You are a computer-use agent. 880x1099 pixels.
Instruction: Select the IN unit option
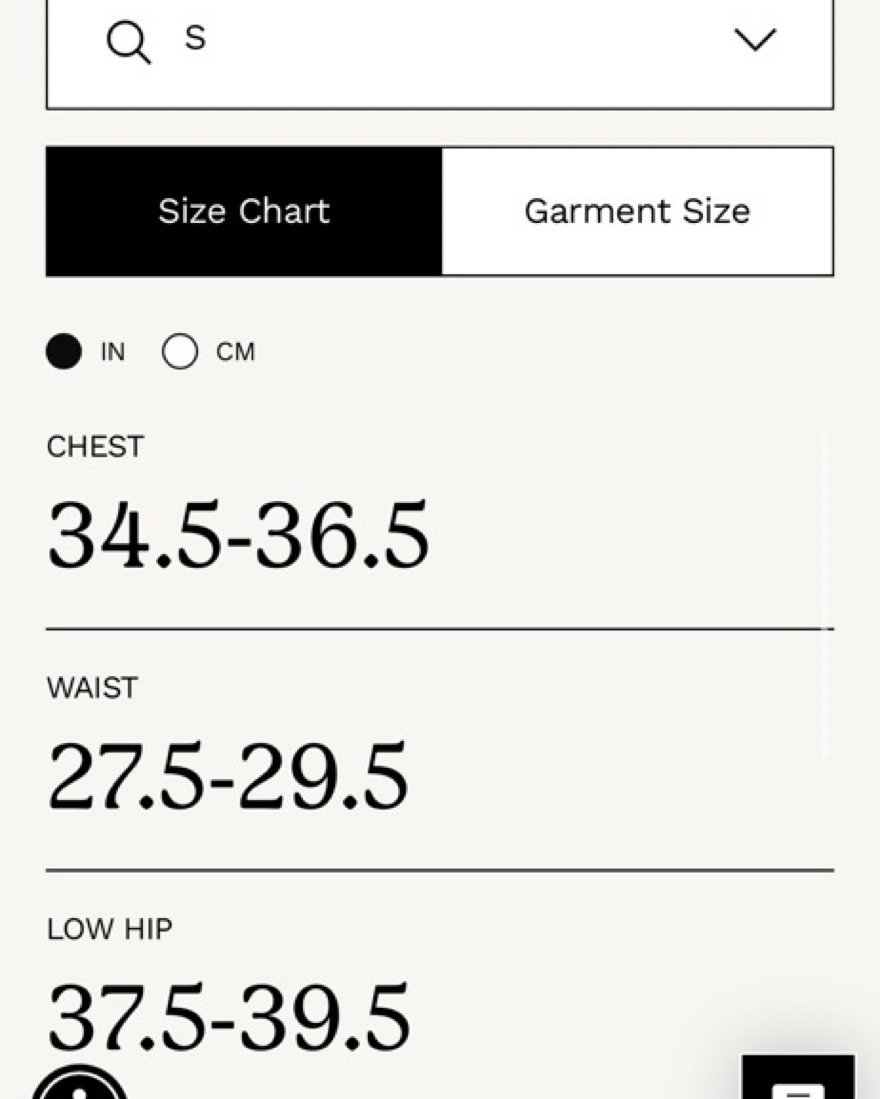coord(64,352)
